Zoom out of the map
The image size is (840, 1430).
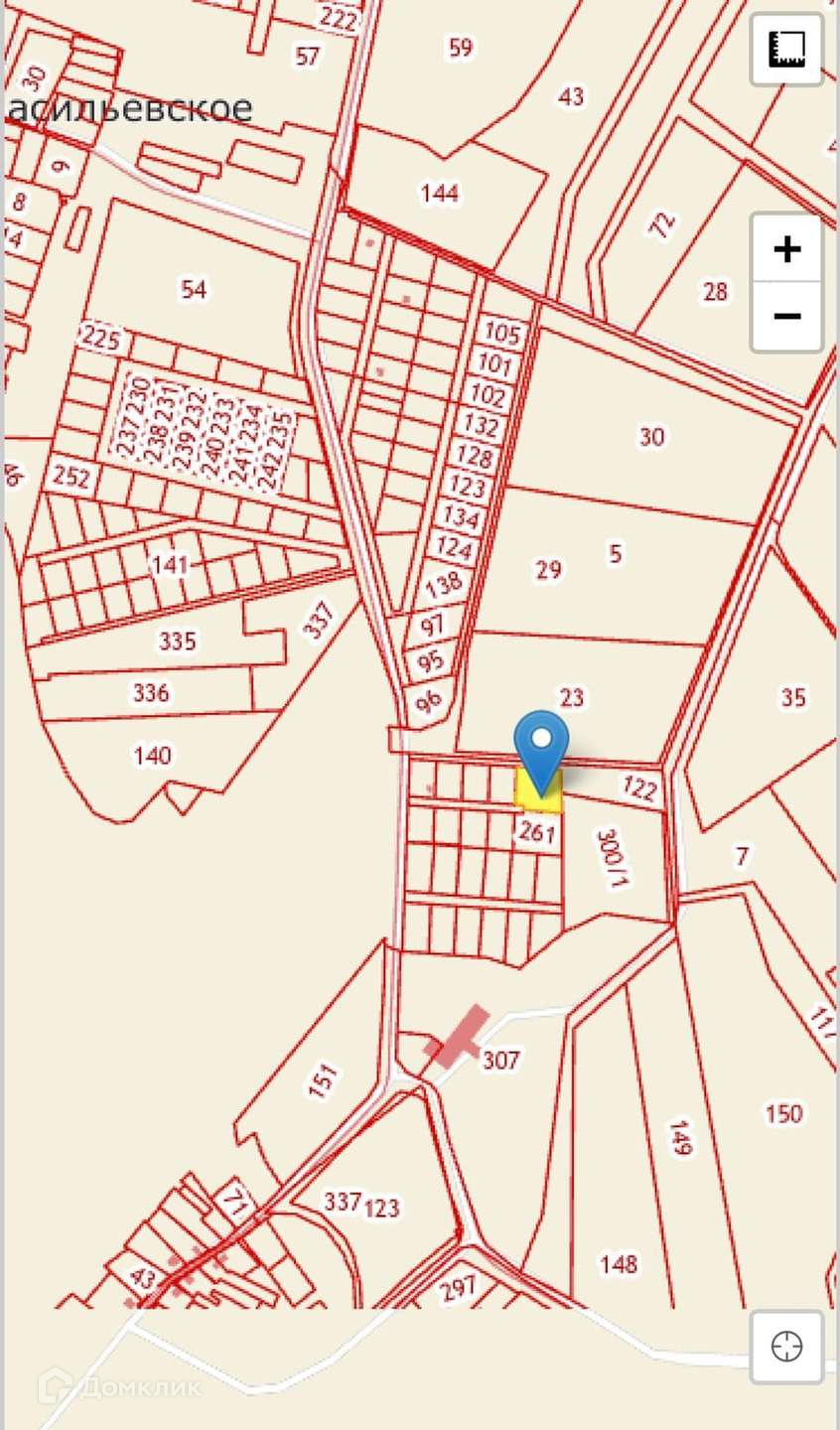point(786,317)
